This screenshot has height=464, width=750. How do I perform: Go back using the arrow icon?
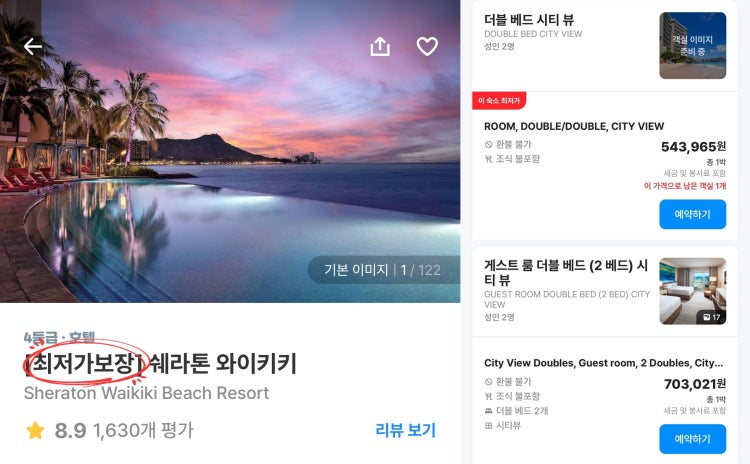coord(33,46)
